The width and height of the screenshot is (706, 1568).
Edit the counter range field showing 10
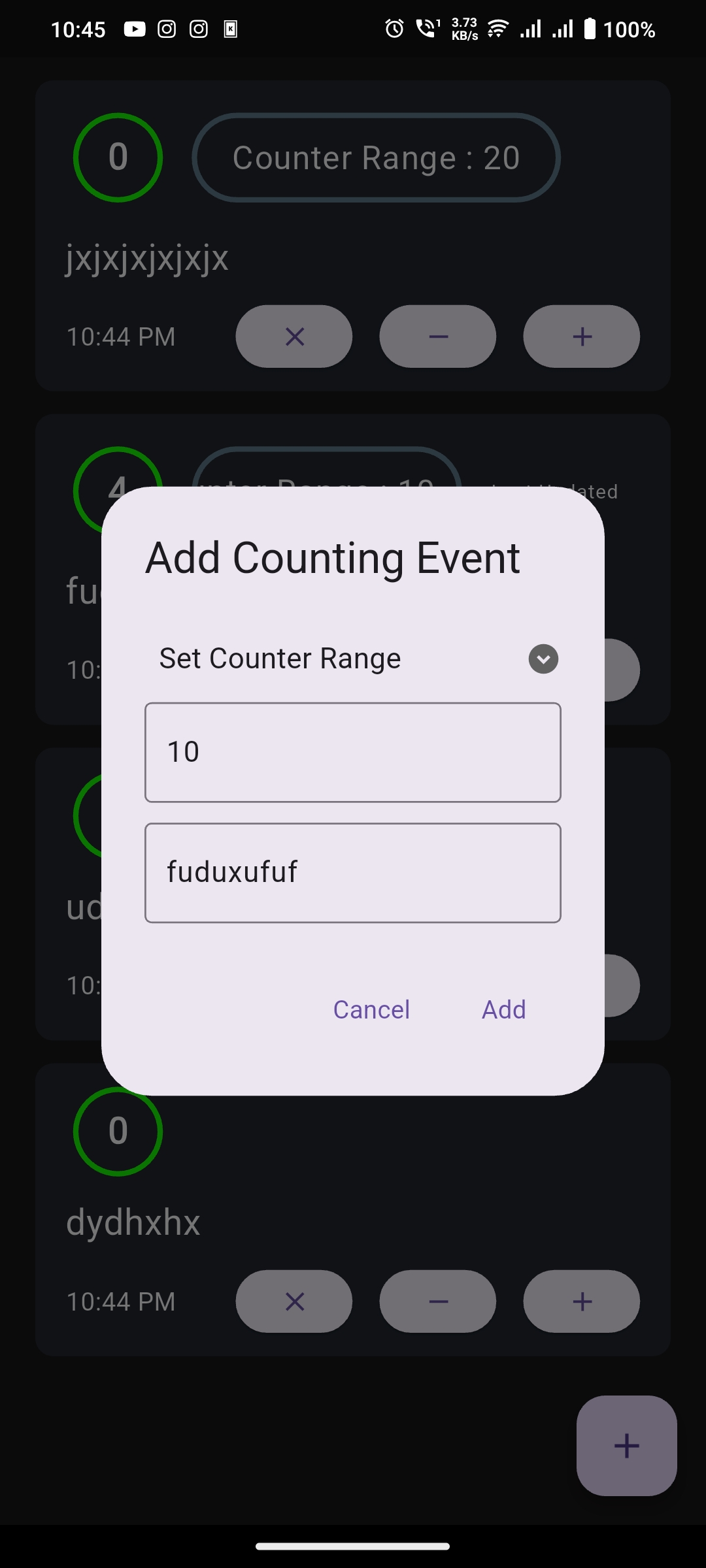[x=353, y=752]
